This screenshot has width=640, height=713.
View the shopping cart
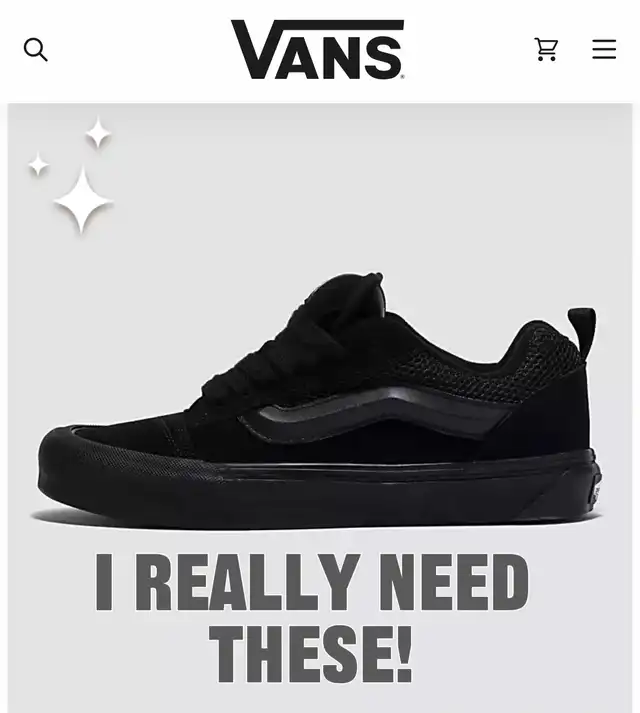pyautogui.click(x=546, y=49)
